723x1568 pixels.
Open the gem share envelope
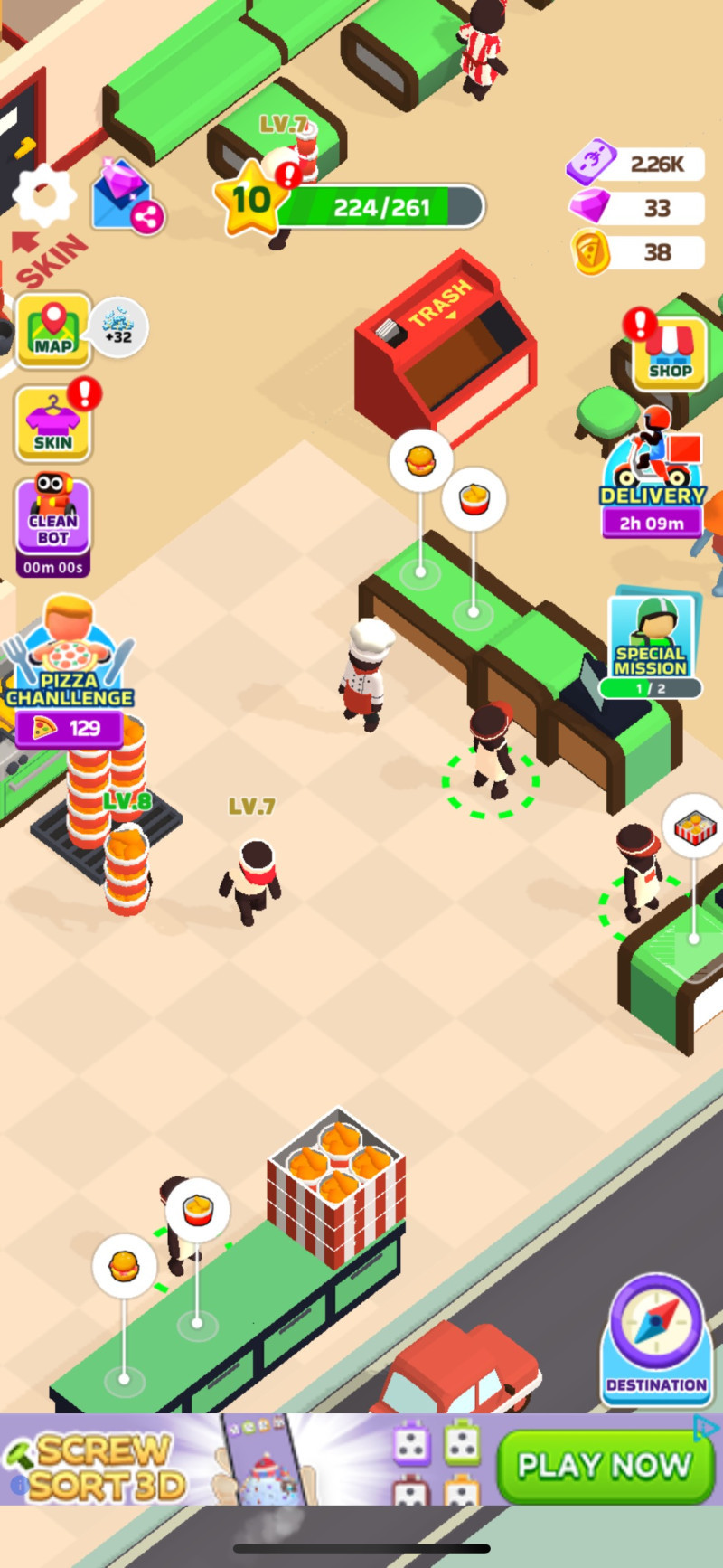point(125,196)
